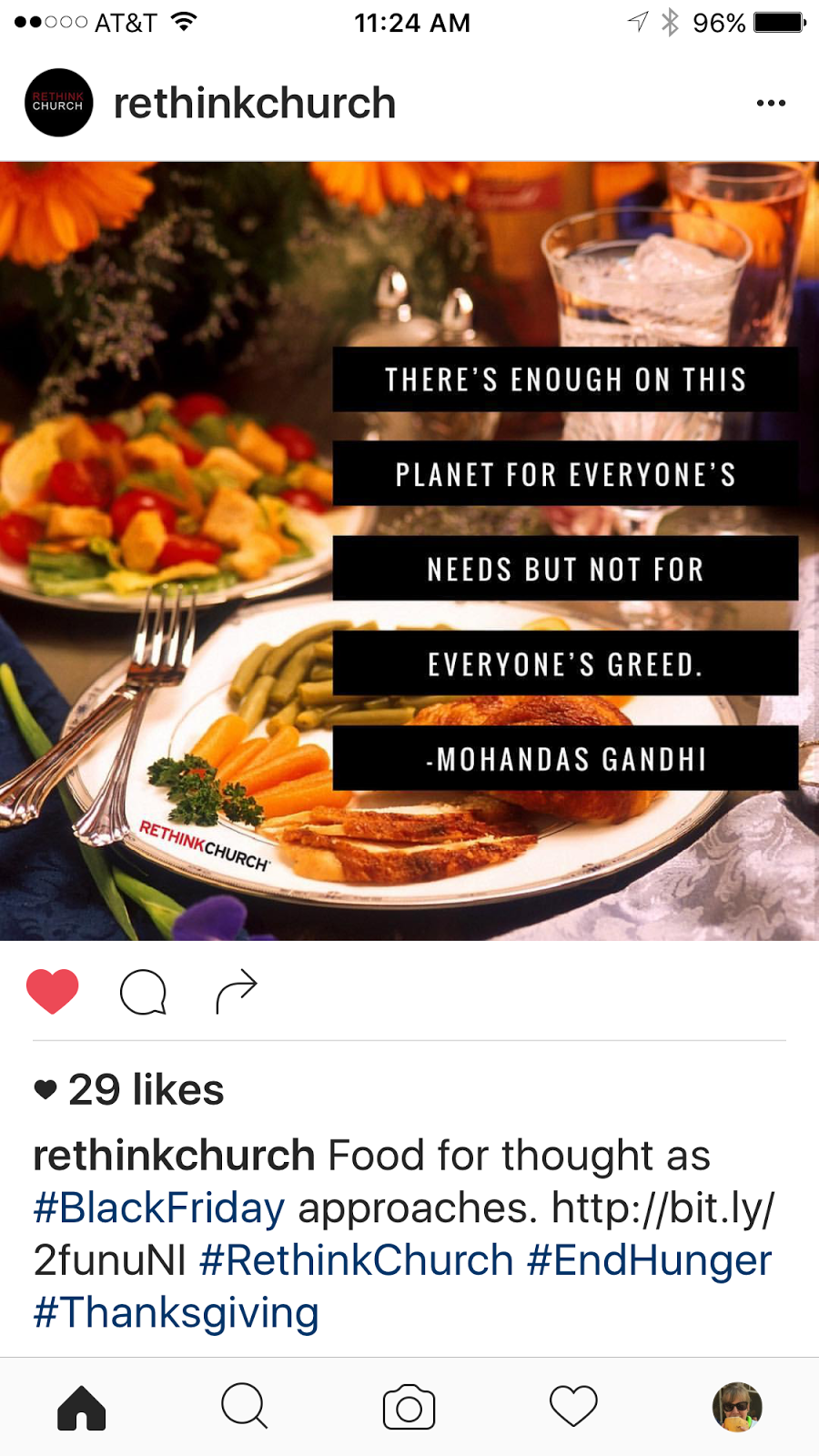Open the Gandhi quote post image

coord(409,551)
